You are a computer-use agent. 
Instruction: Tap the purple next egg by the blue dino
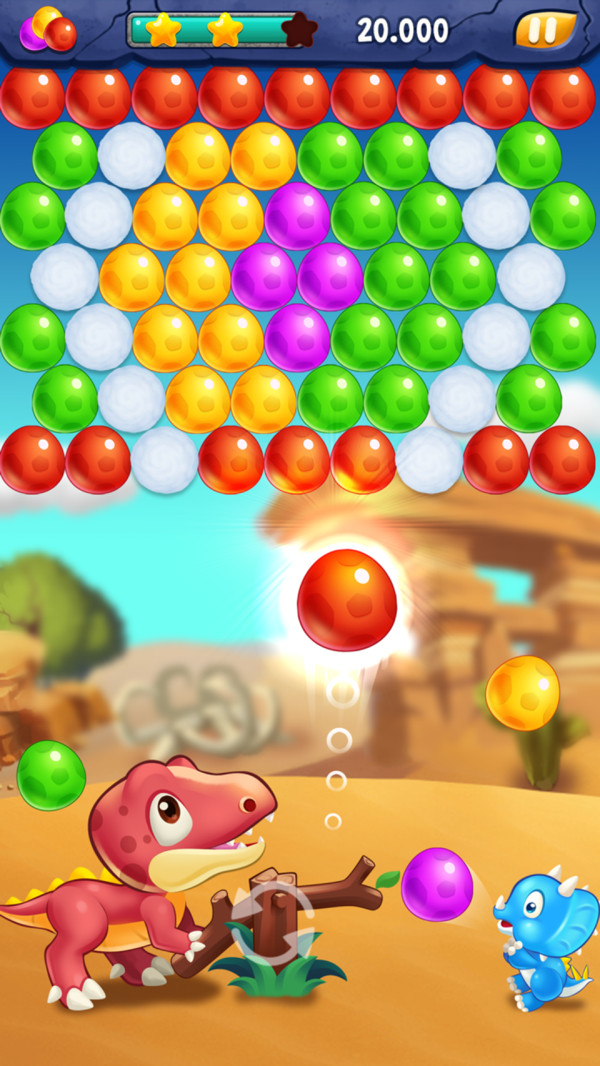point(437,884)
